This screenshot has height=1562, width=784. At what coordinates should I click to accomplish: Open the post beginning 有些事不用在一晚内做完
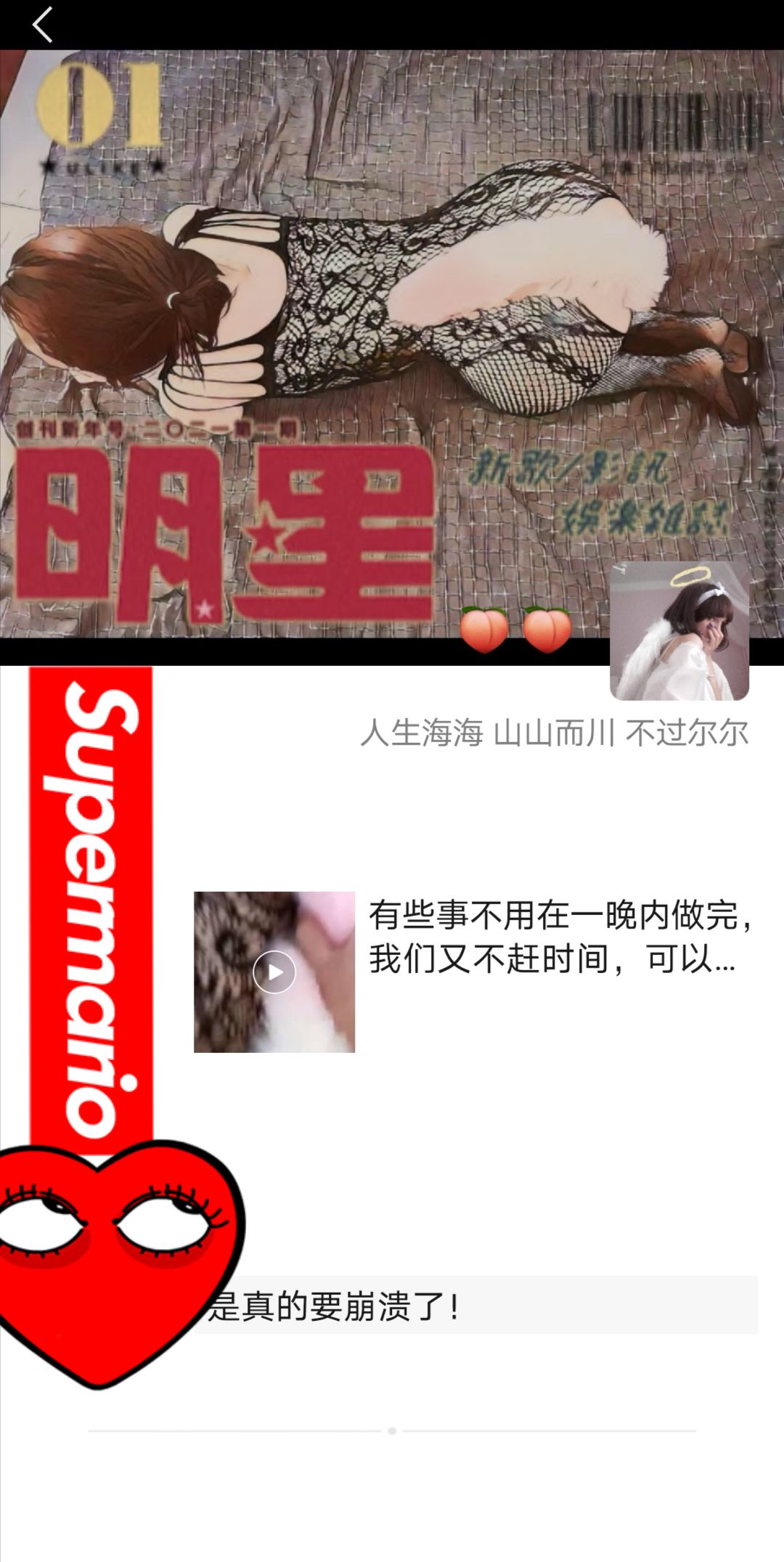tap(559, 937)
